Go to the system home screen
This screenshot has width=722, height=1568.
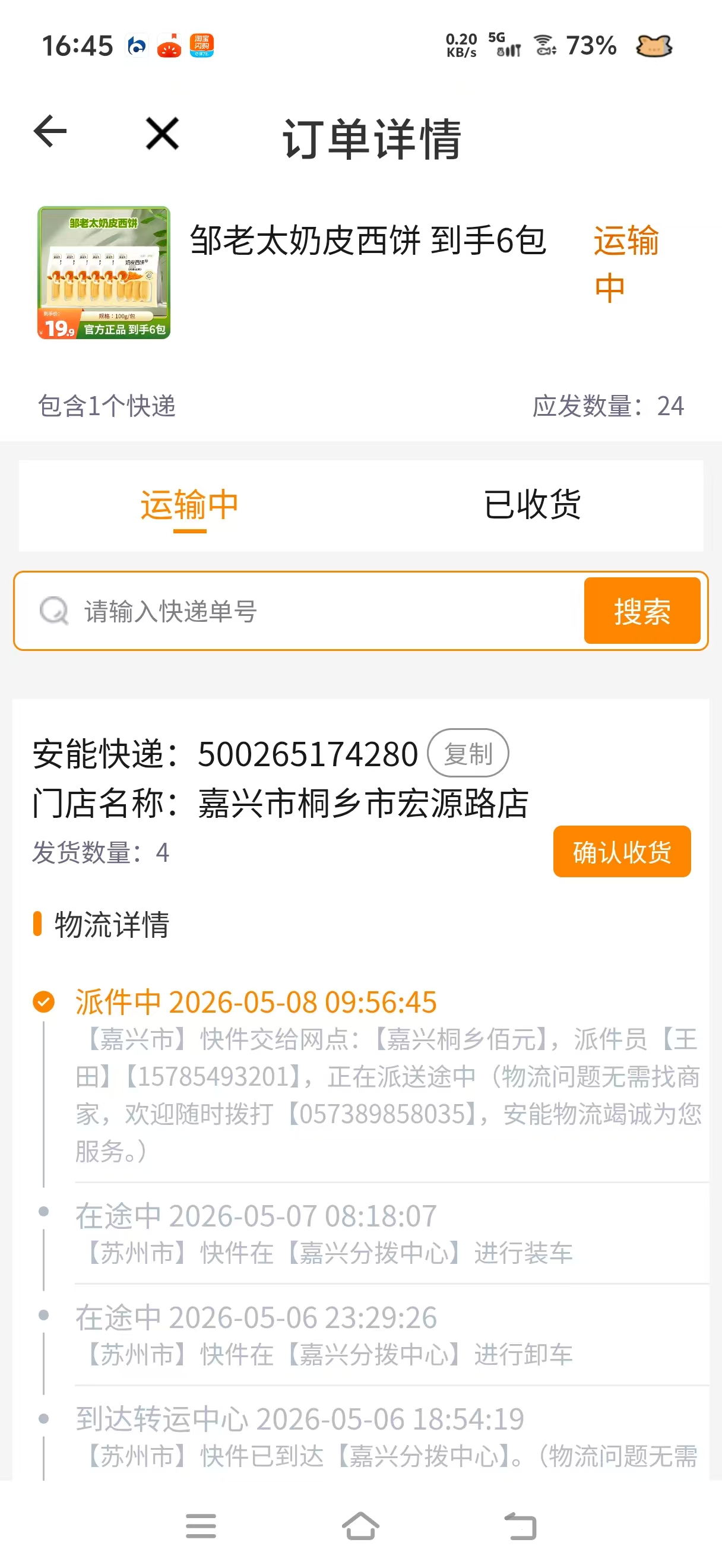tap(360, 1526)
